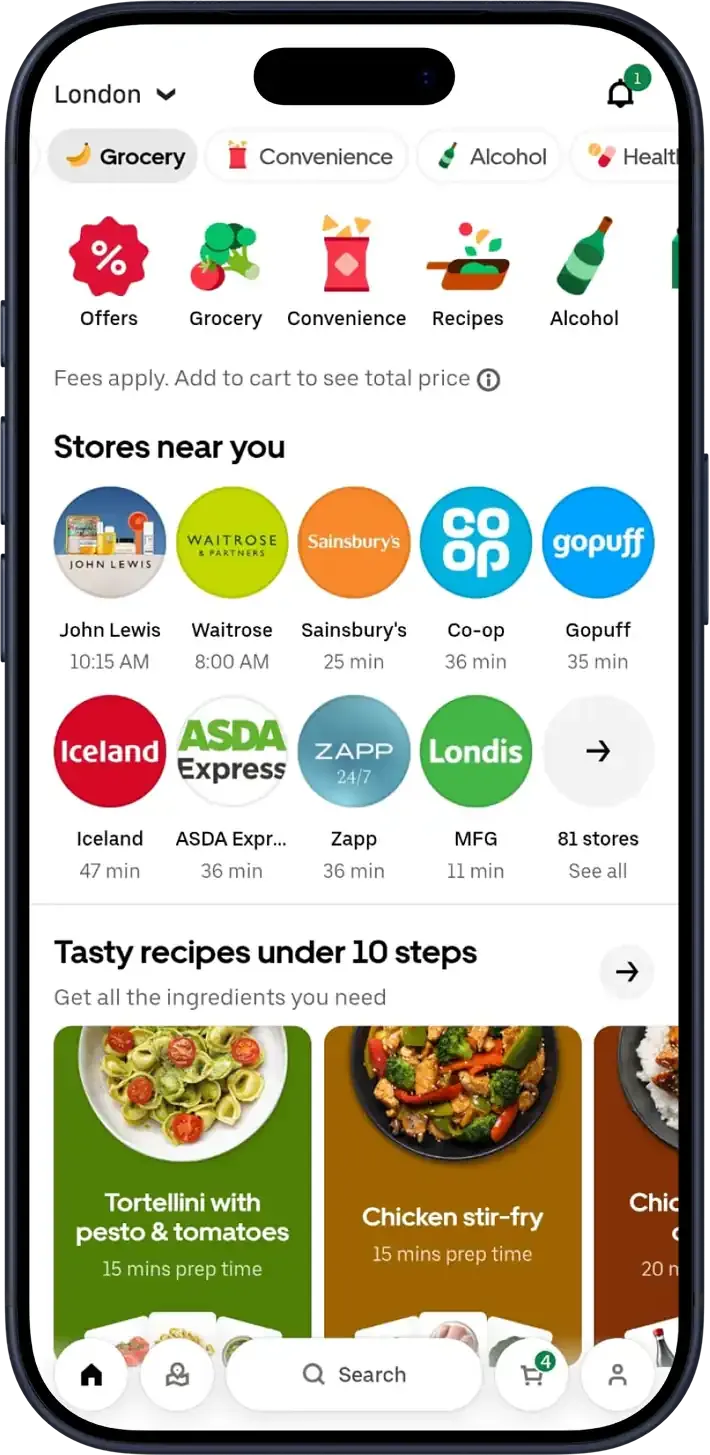Open the Iceland store

pyautogui.click(x=110, y=751)
